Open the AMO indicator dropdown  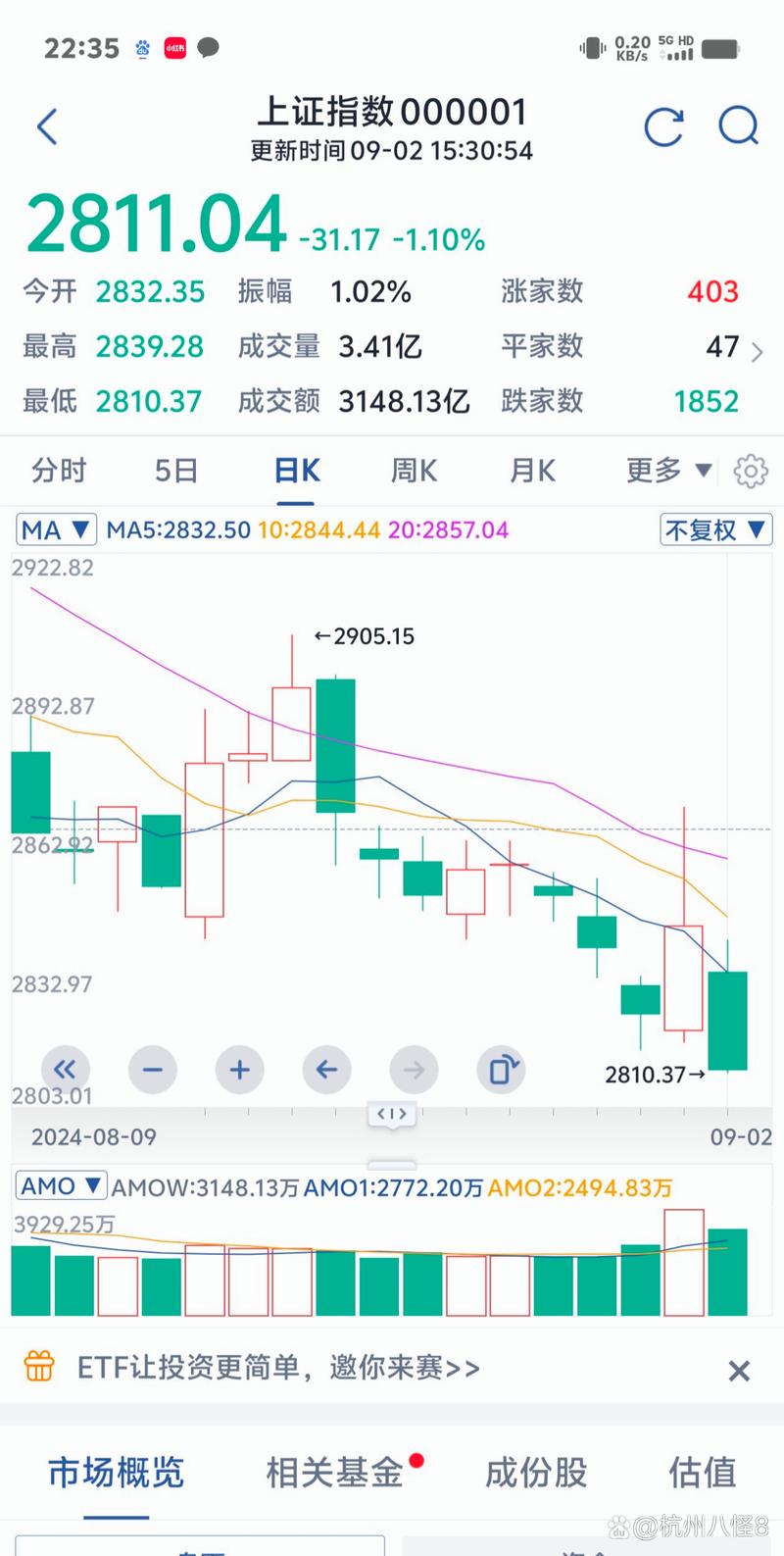pyautogui.click(x=61, y=1185)
